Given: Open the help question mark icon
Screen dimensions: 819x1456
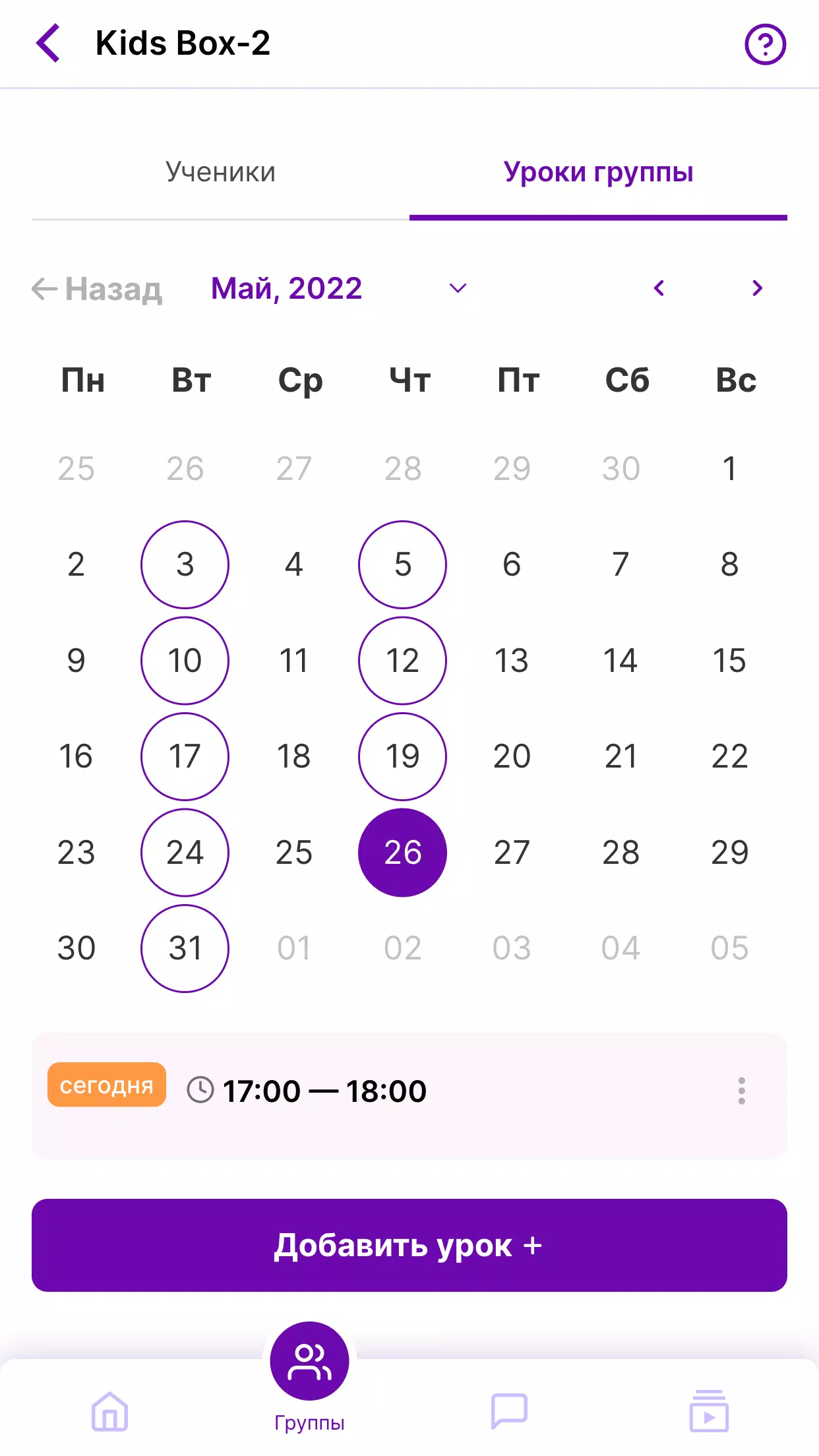Looking at the screenshot, I should 765,44.
